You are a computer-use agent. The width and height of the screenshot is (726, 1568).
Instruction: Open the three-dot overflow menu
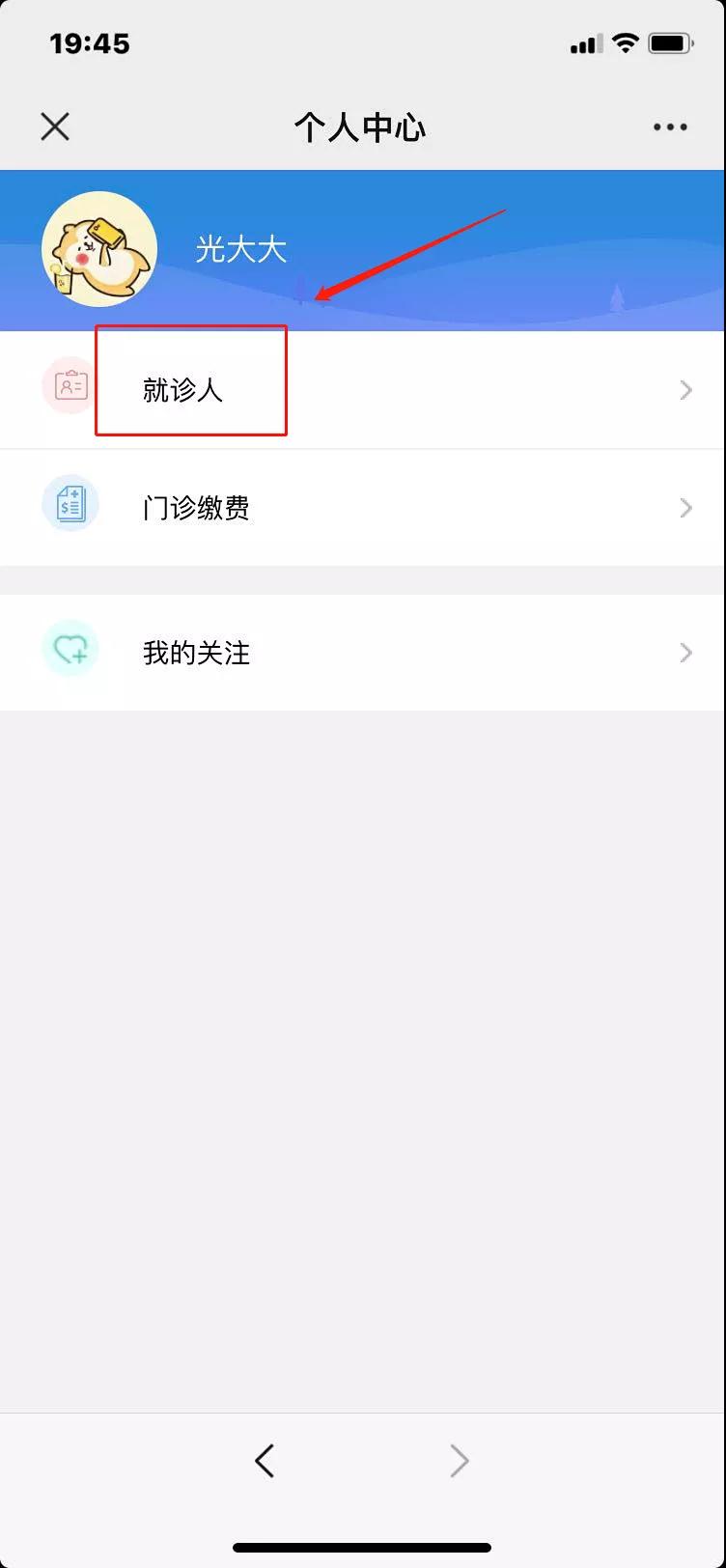670,126
